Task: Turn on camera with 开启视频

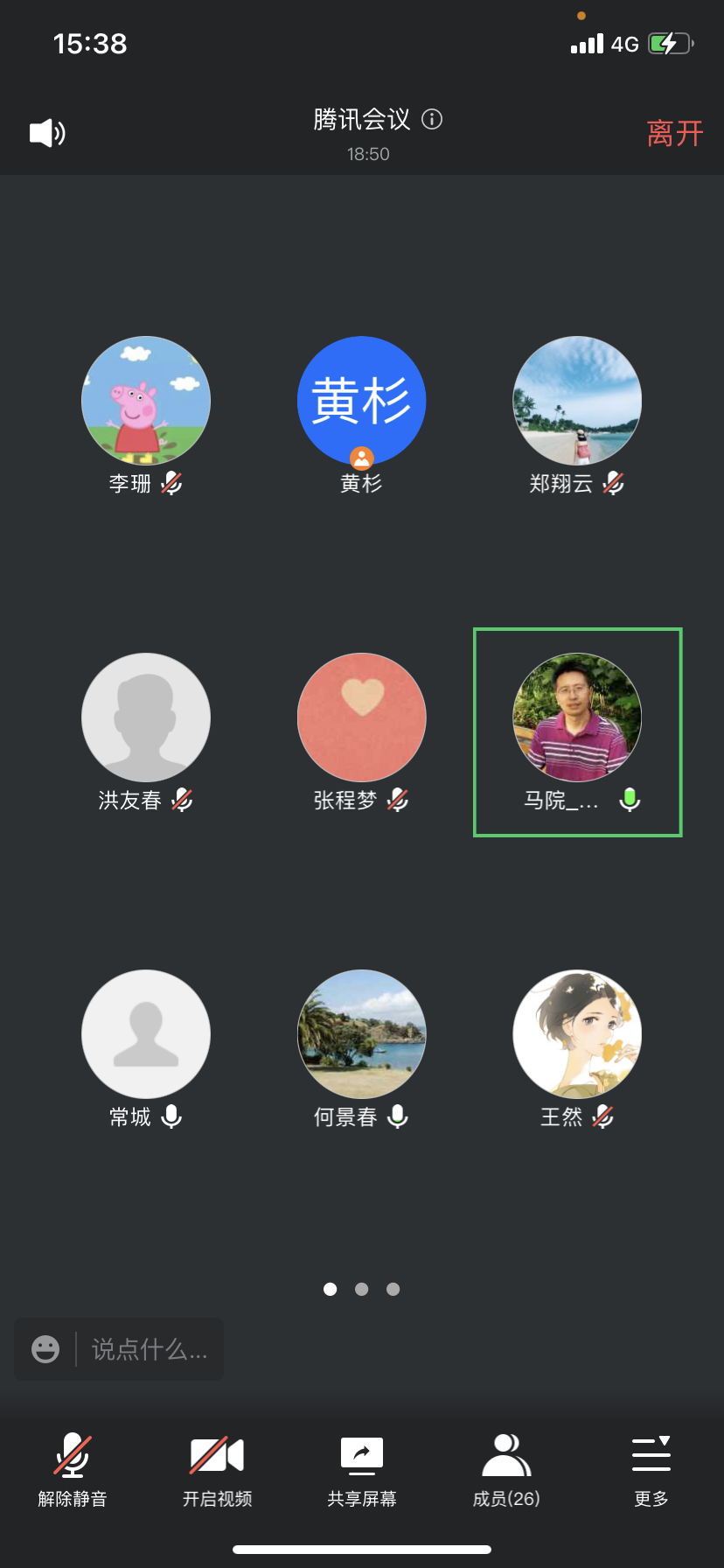Action: 217,1470
